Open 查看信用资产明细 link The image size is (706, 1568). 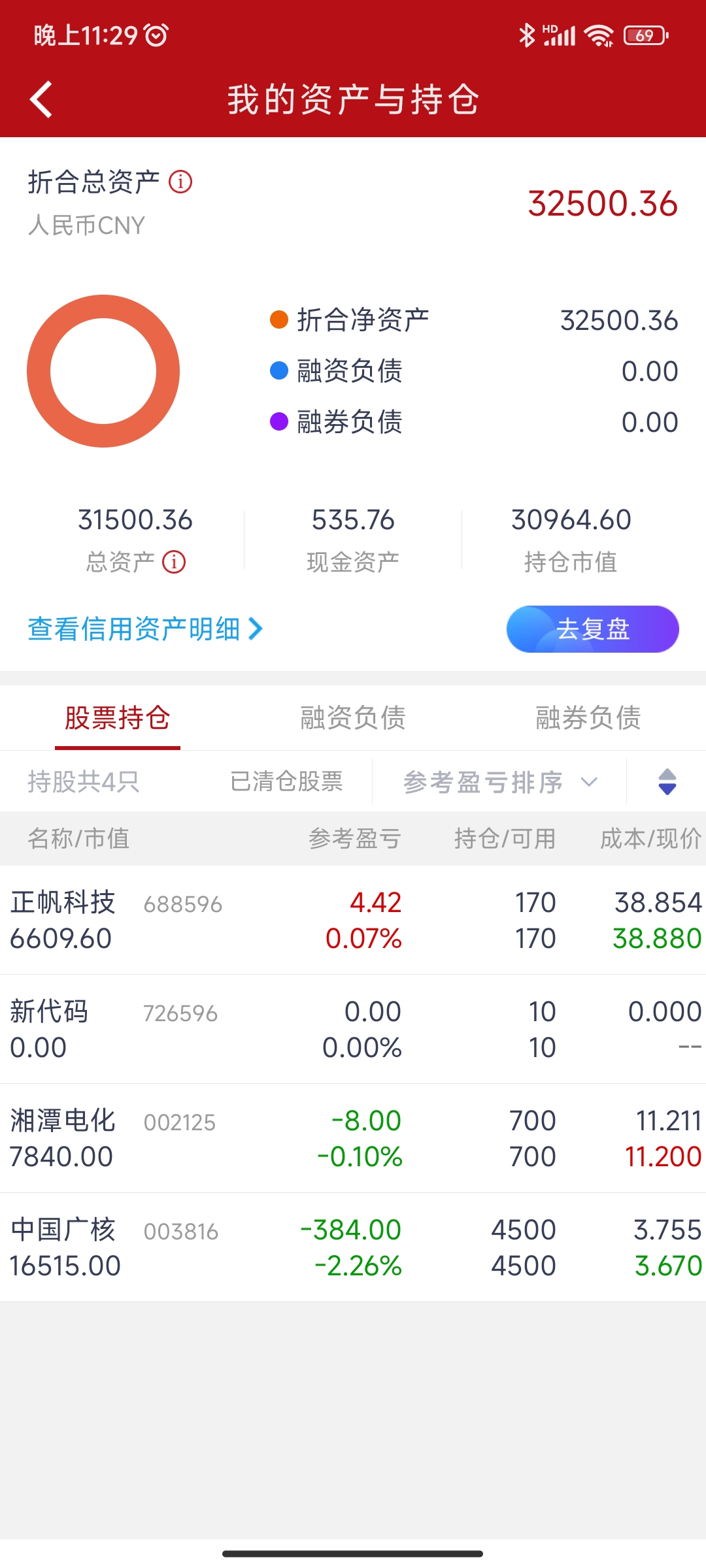[x=145, y=629]
